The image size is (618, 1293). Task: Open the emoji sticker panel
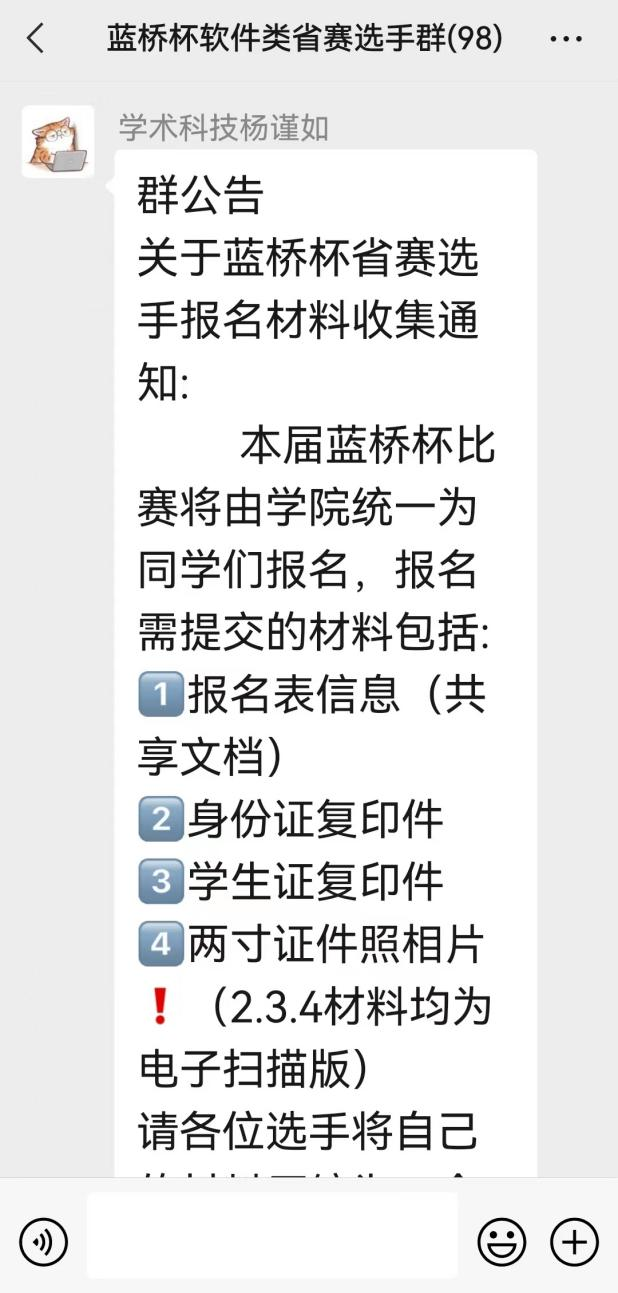coord(501,1241)
